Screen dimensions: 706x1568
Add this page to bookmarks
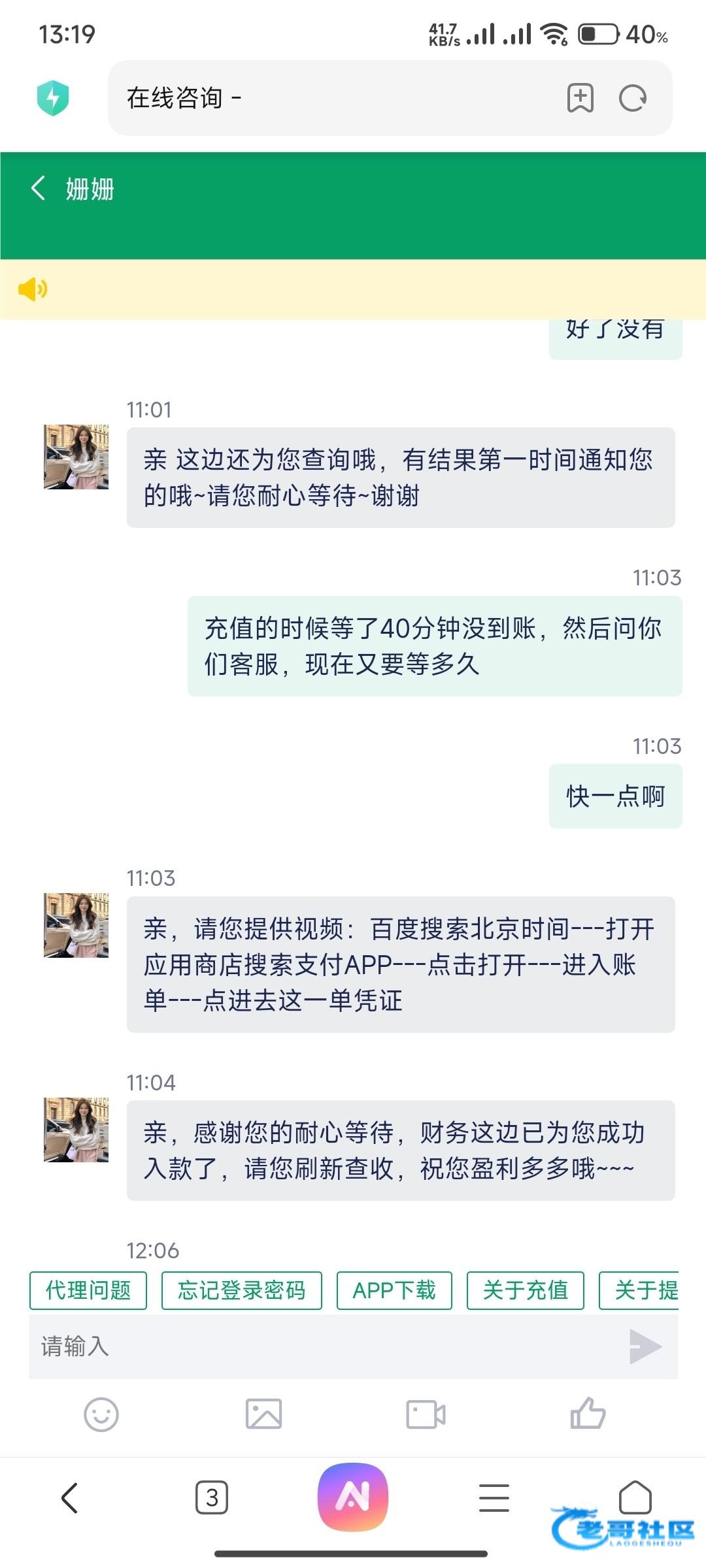point(580,99)
